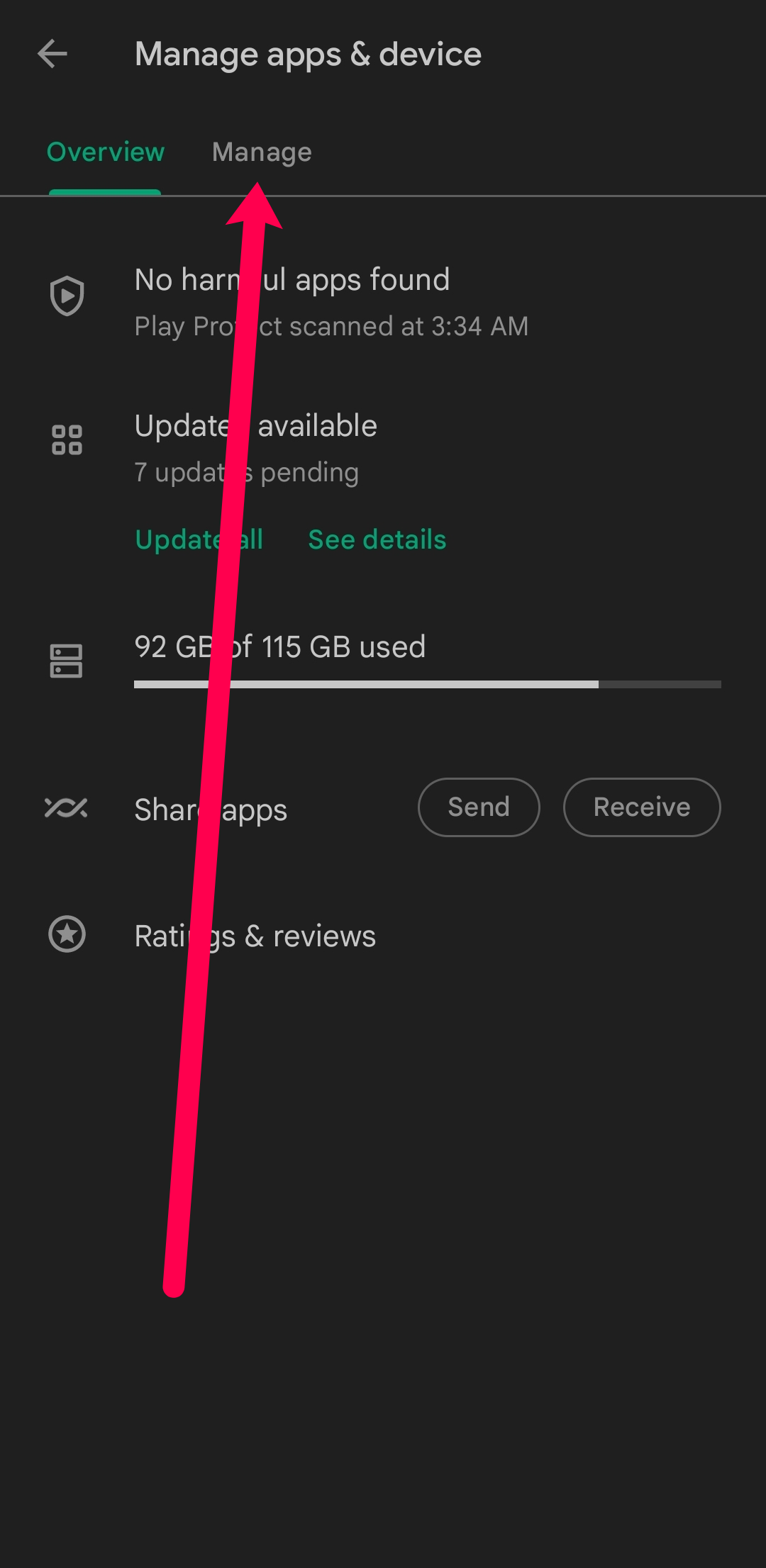The width and height of the screenshot is (766, 1568).
Task: Tap Send to share apps
Action: 479,807
